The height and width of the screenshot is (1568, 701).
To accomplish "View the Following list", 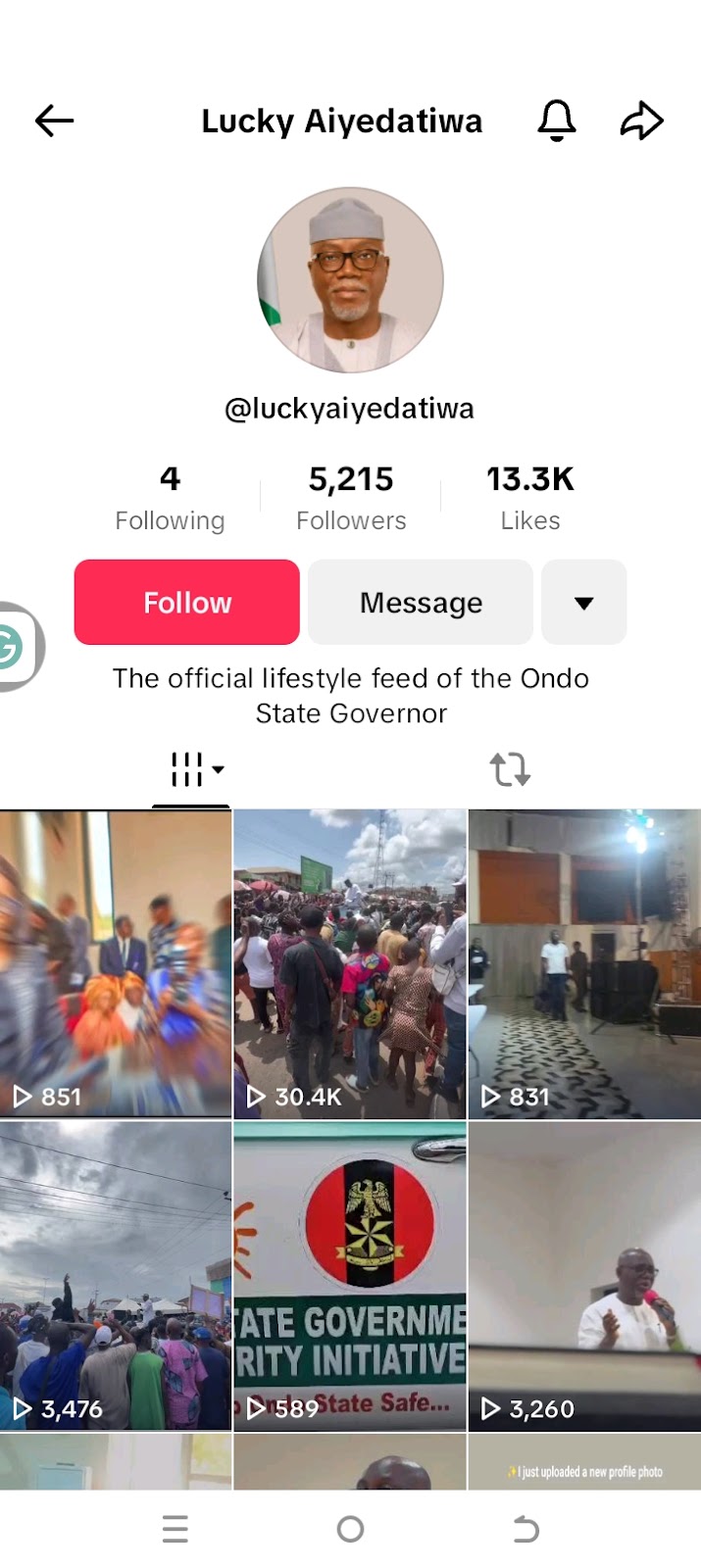I will tap(170, 498).
